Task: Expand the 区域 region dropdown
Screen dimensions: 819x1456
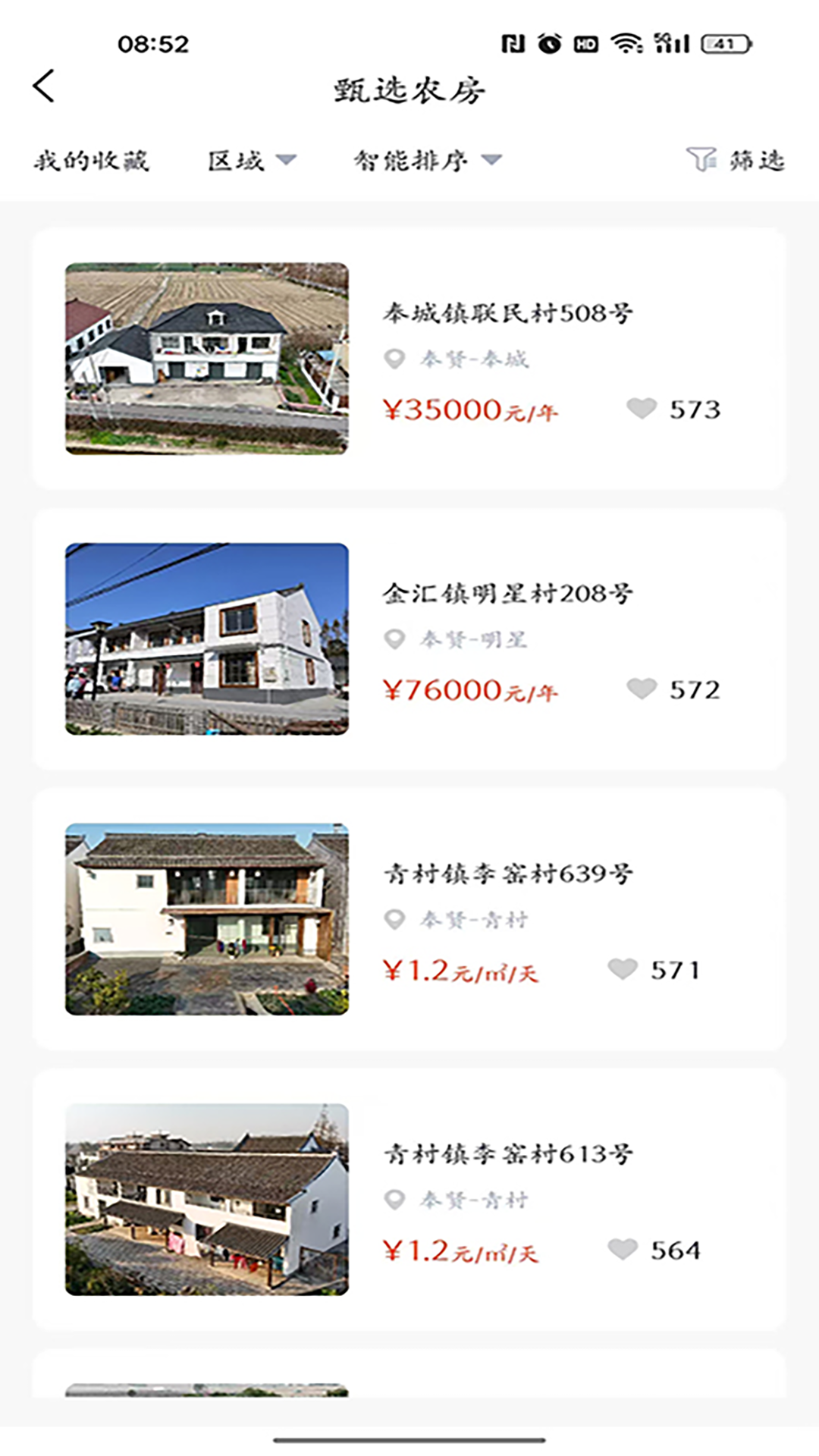Action: click(252, 161)
